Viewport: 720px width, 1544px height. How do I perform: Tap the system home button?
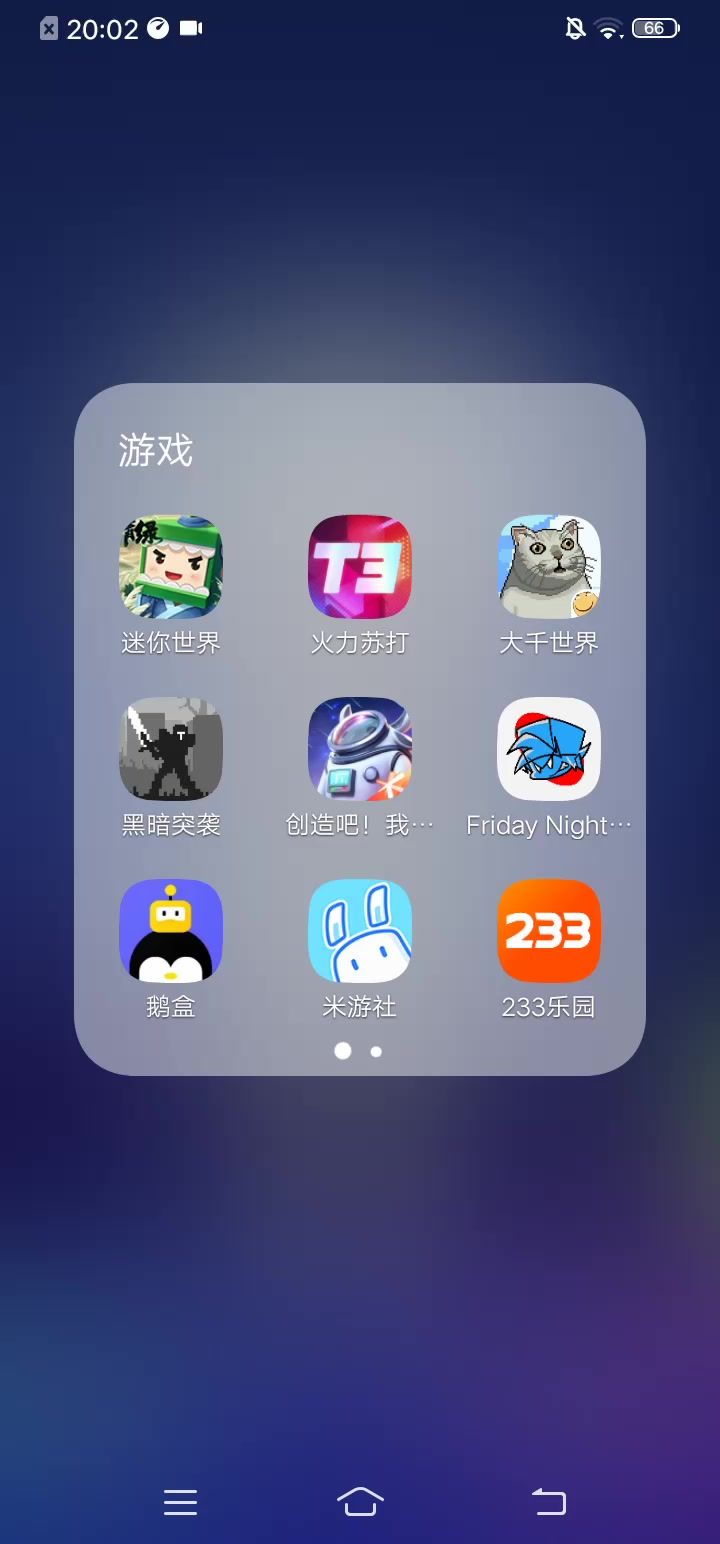[360, 1501]
